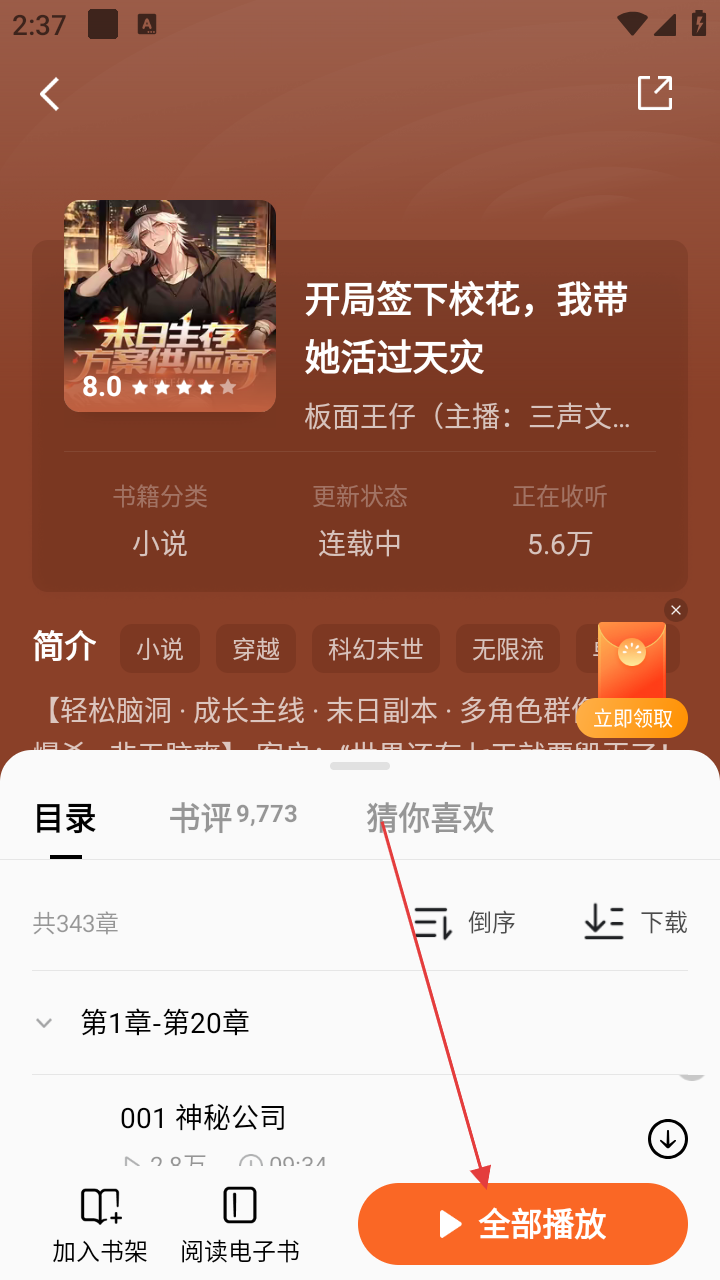The image size is (720, 1280).
Task: Download chapter 001 神秘公司
Action: (x=667, y=1138)
